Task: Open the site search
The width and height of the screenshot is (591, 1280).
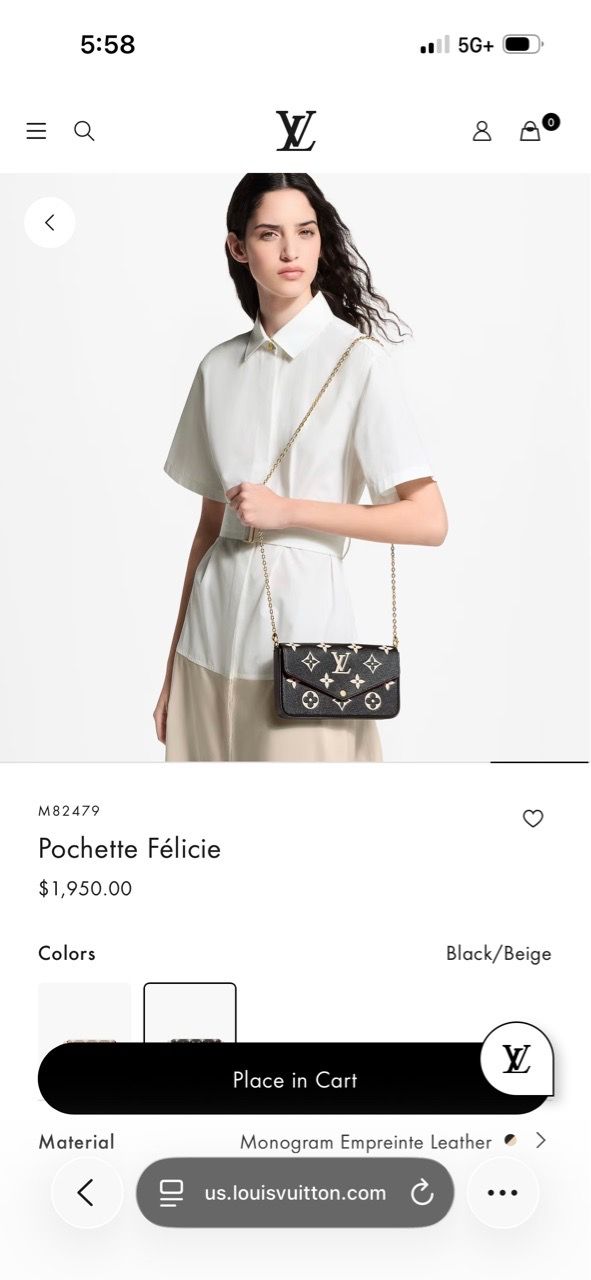Action: 84,131
